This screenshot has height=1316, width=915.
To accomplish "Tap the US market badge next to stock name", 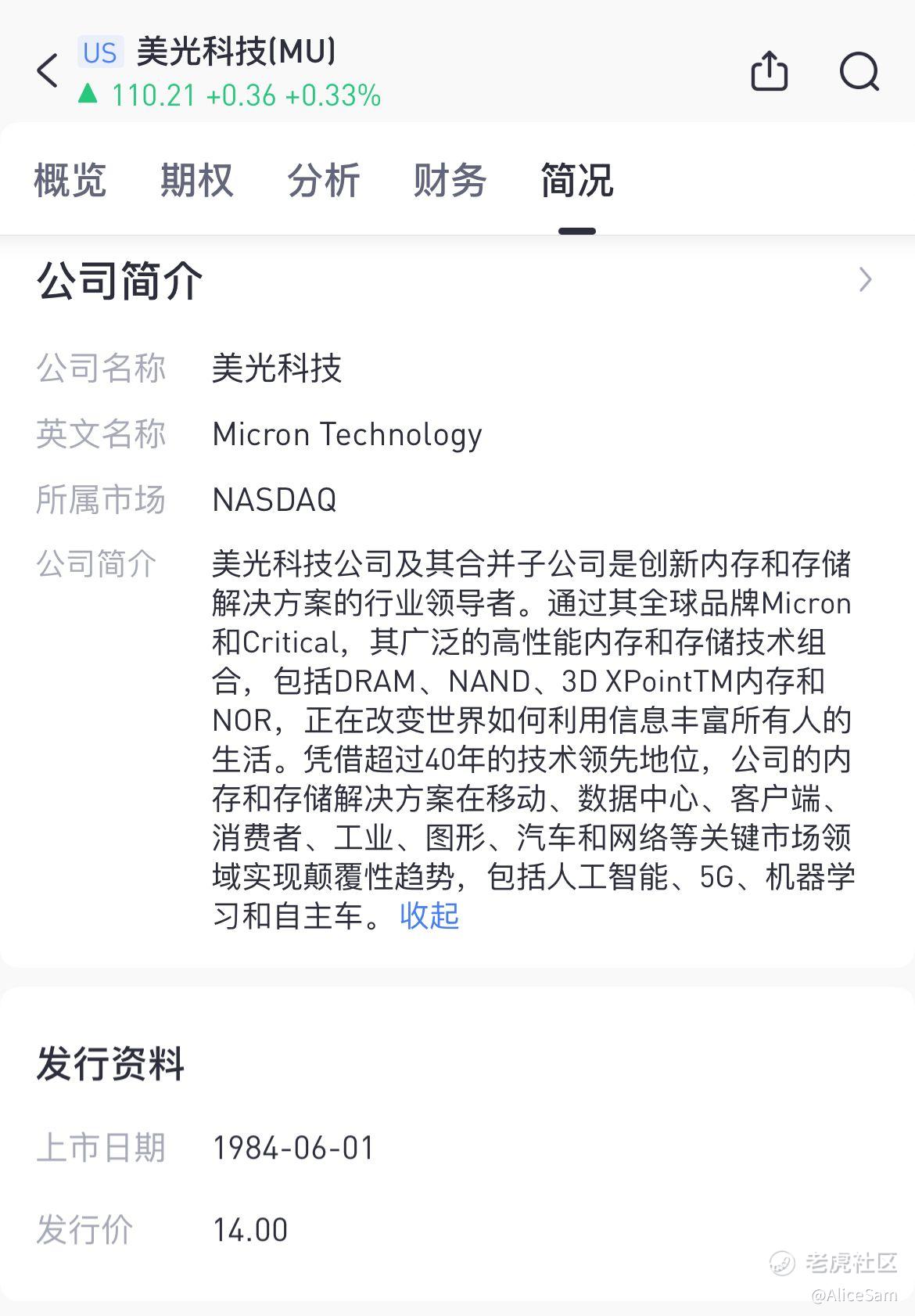I will 99,52.
